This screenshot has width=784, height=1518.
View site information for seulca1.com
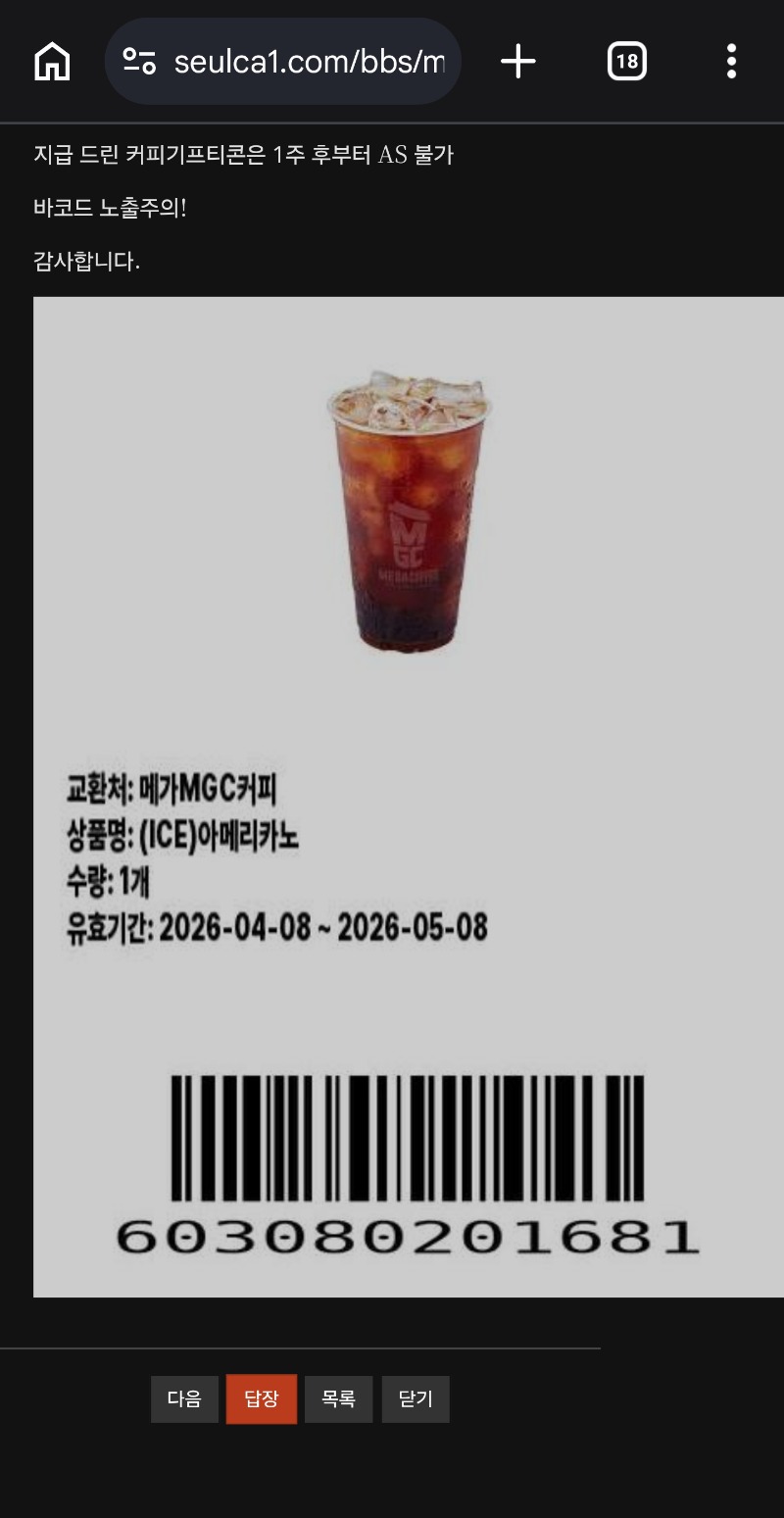[140, 62]
